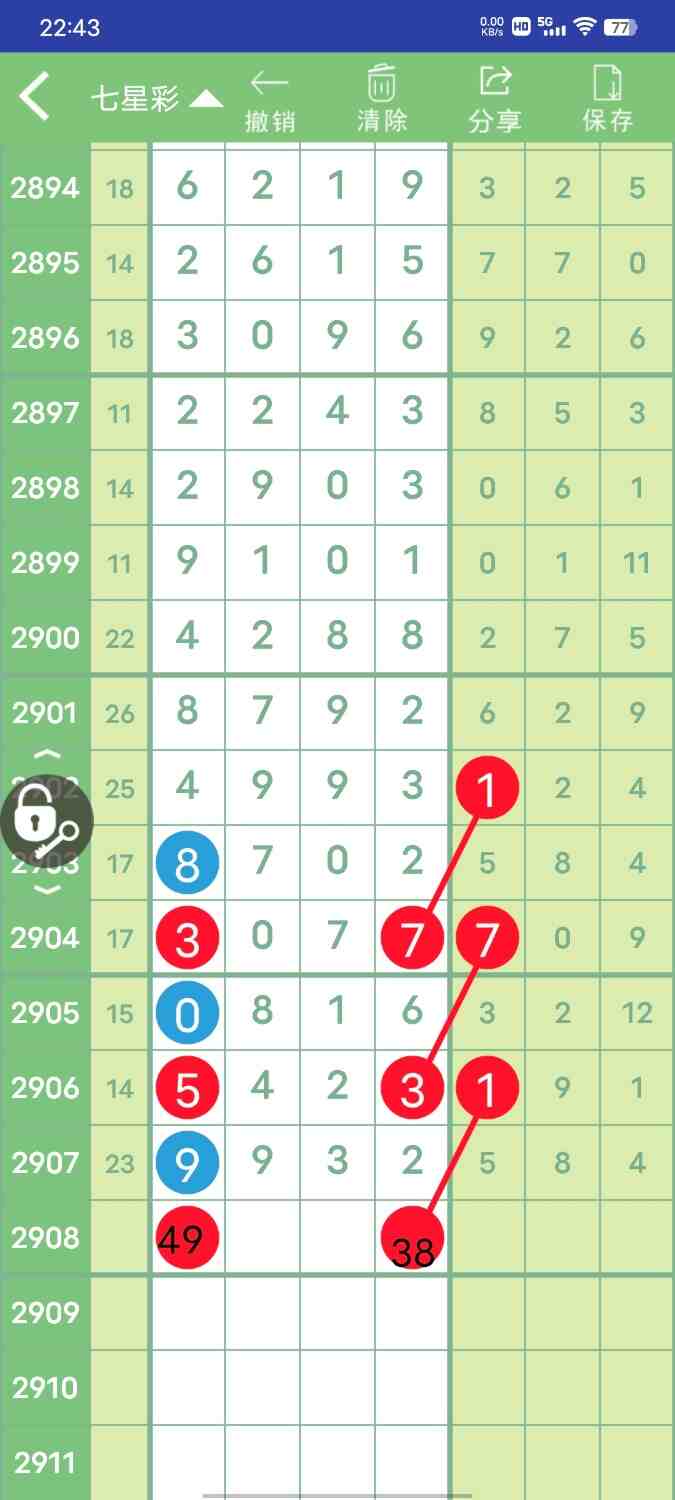Tap the floating lock and key button

point(46,823)
